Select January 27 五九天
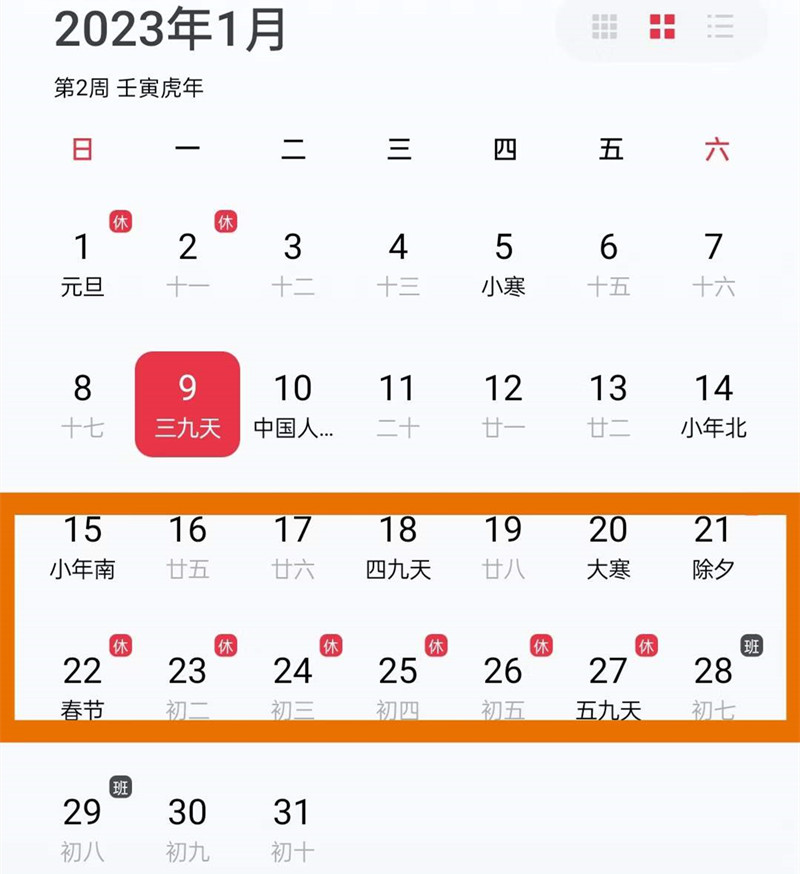800x874 pixels. coord(608,686)
